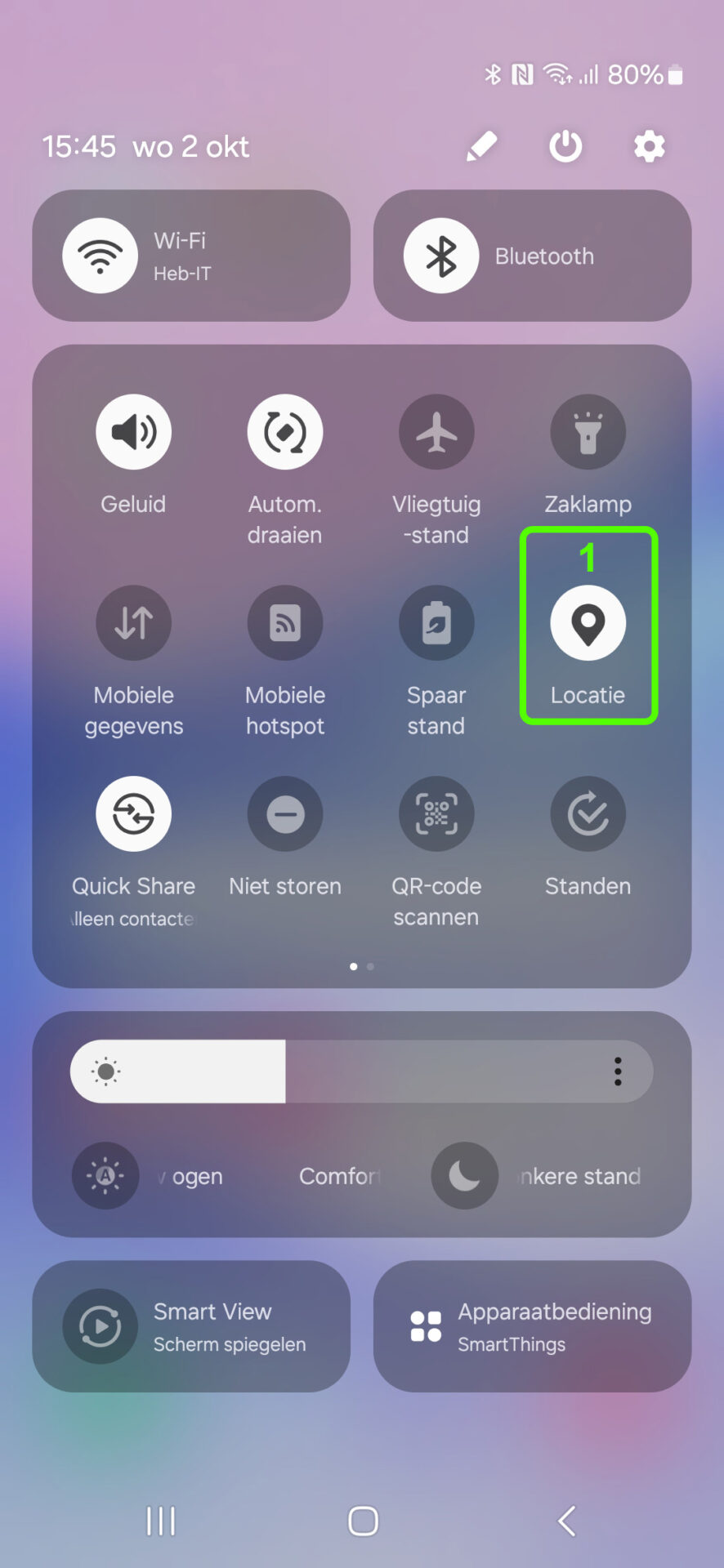Enable Niet storen
724x1568 pixels.
pyautogui.click(x=285, y=814)
